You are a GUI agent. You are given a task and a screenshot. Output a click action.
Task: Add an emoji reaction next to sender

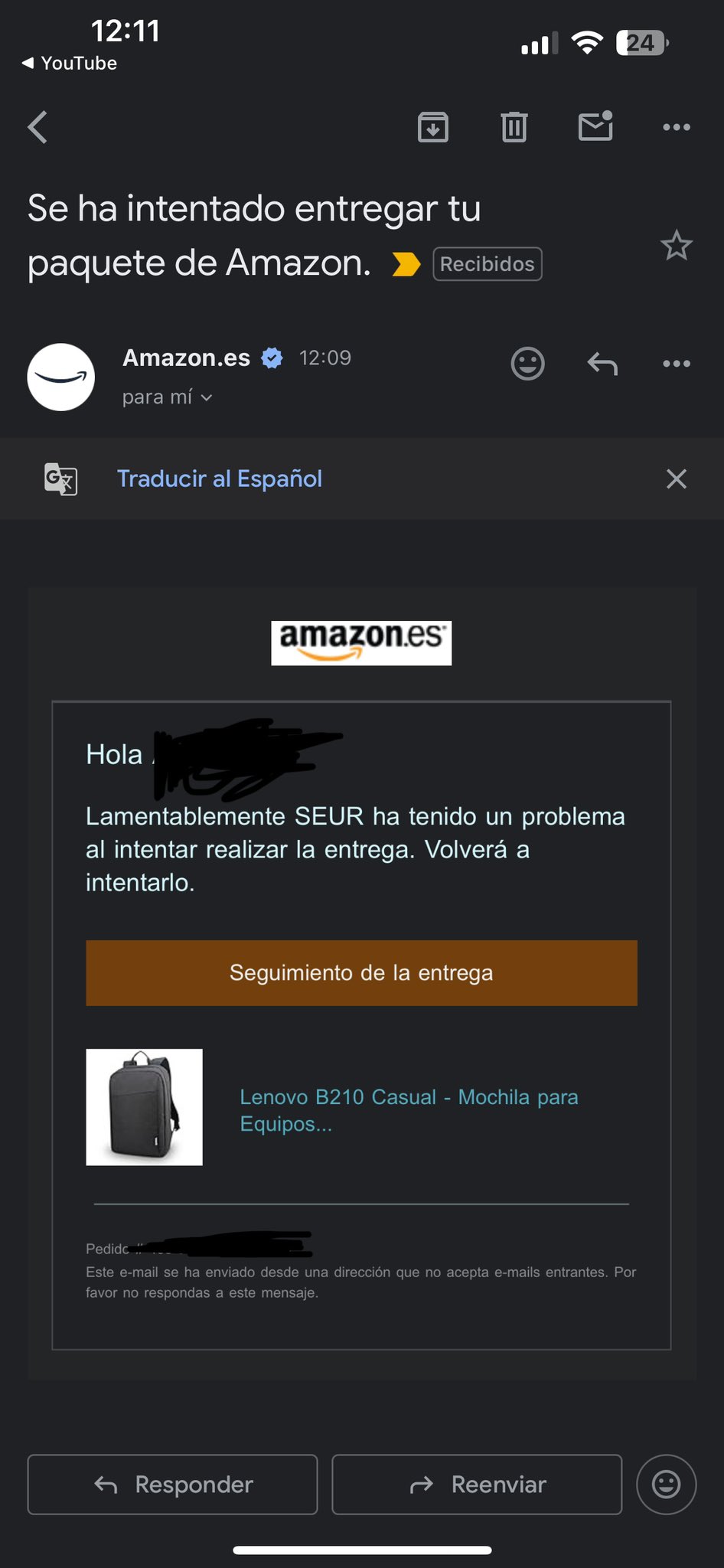click(528, 363)
